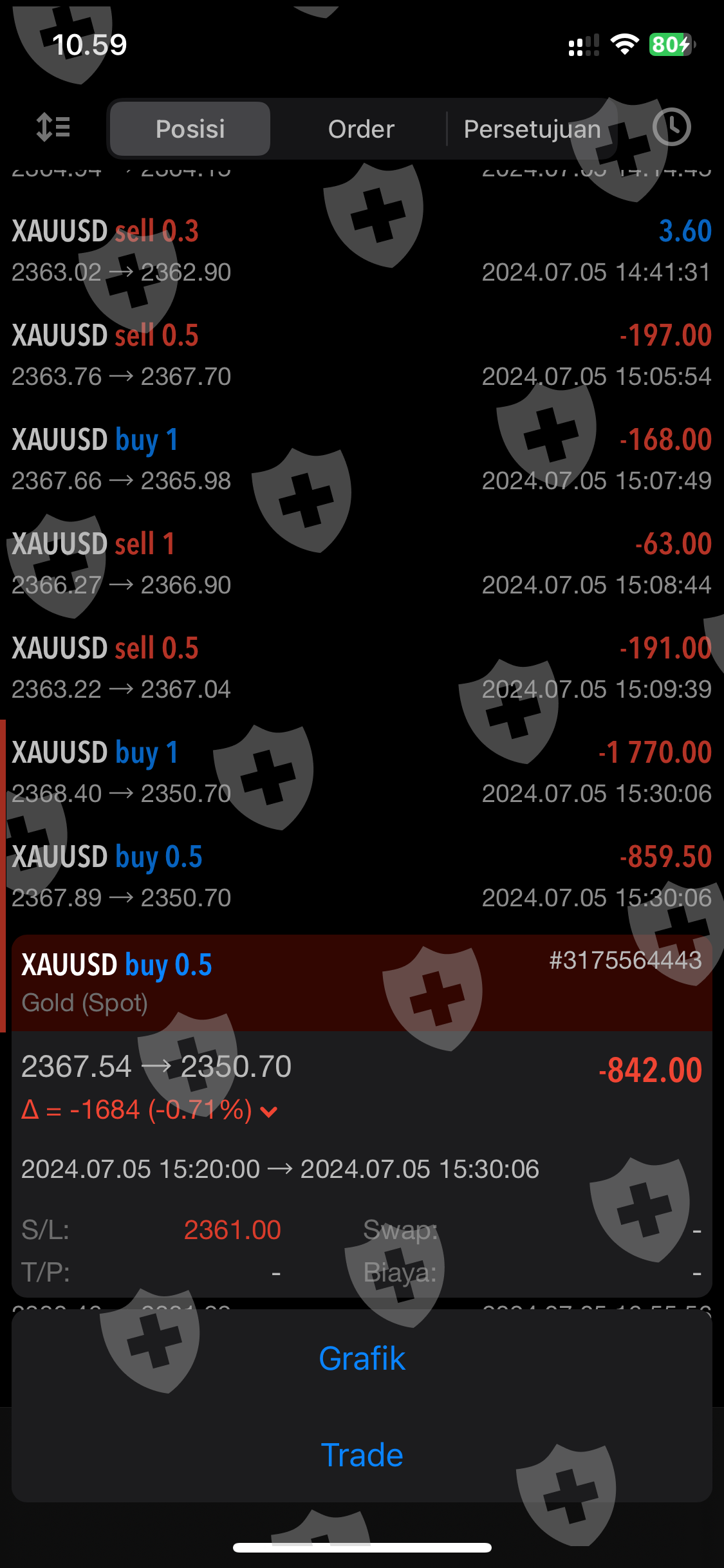This screenshot has width=724, height=1568.
Task: Expand the delta -1684 price details
Action: (269, 1111)
